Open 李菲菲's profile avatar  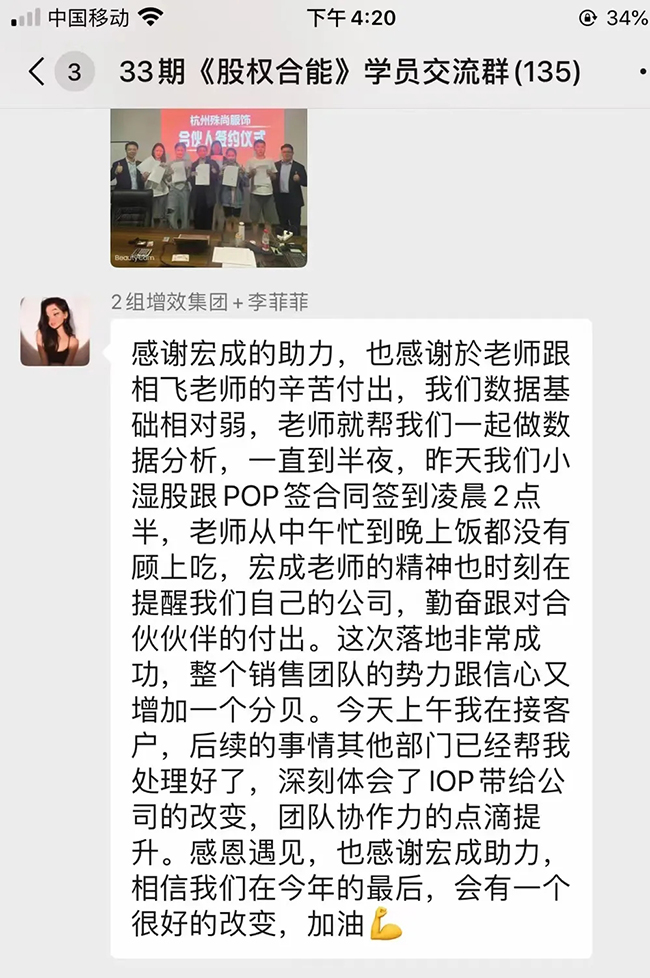tap(55, 331)
